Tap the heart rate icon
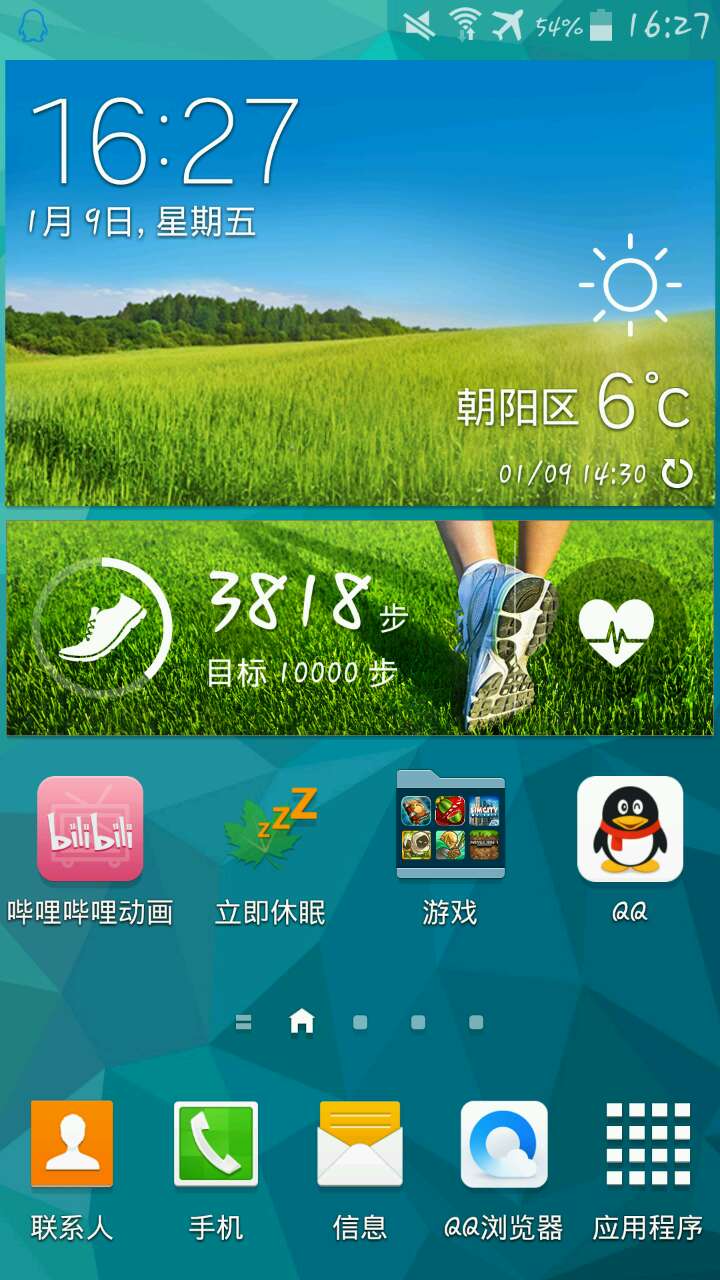The width and height of the screenshot is (720, 1280). pos(616,628)
